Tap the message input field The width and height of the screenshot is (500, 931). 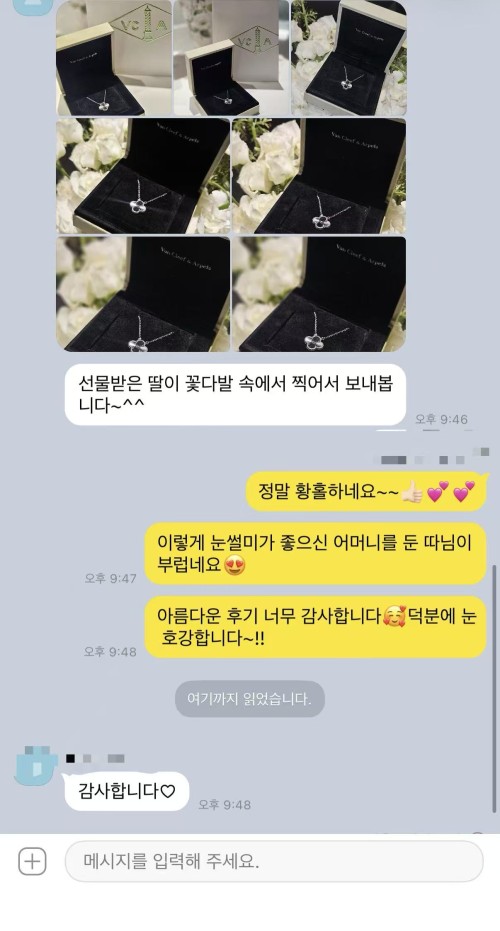pyautogui.click(x=274, y=861)
